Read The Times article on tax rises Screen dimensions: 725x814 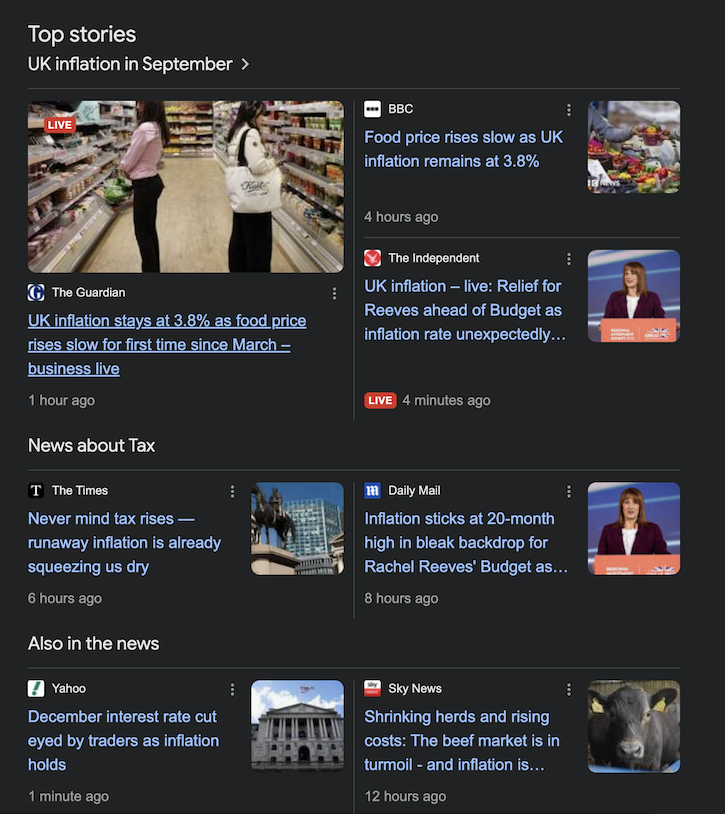125,542
